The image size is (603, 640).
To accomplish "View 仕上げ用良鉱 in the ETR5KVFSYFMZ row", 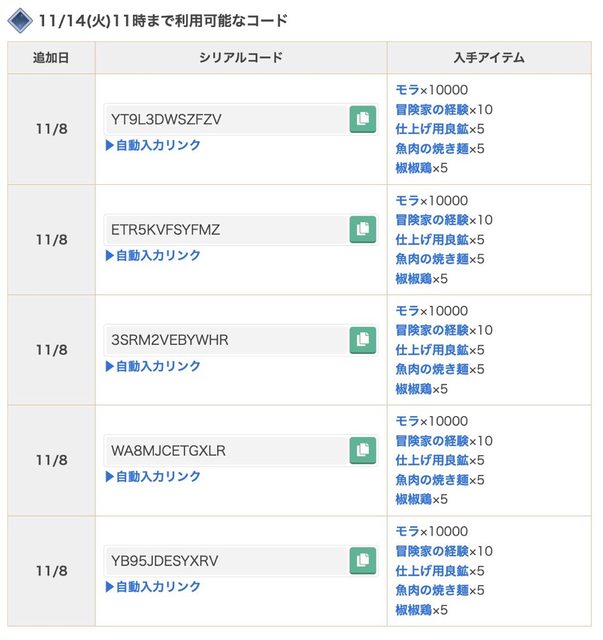I will tap(431, 240).
